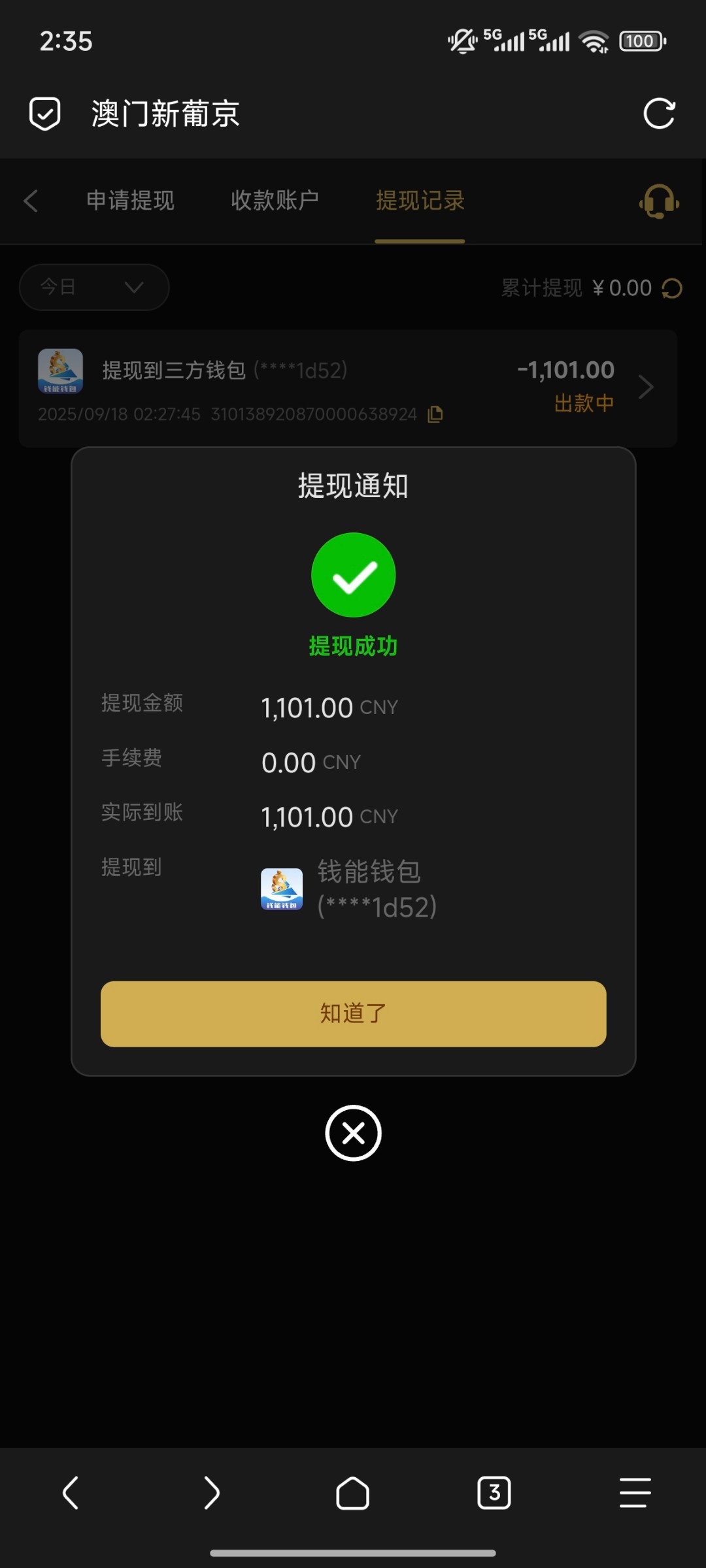Switch to the 申请提现 tab

[x=130, y=201]
